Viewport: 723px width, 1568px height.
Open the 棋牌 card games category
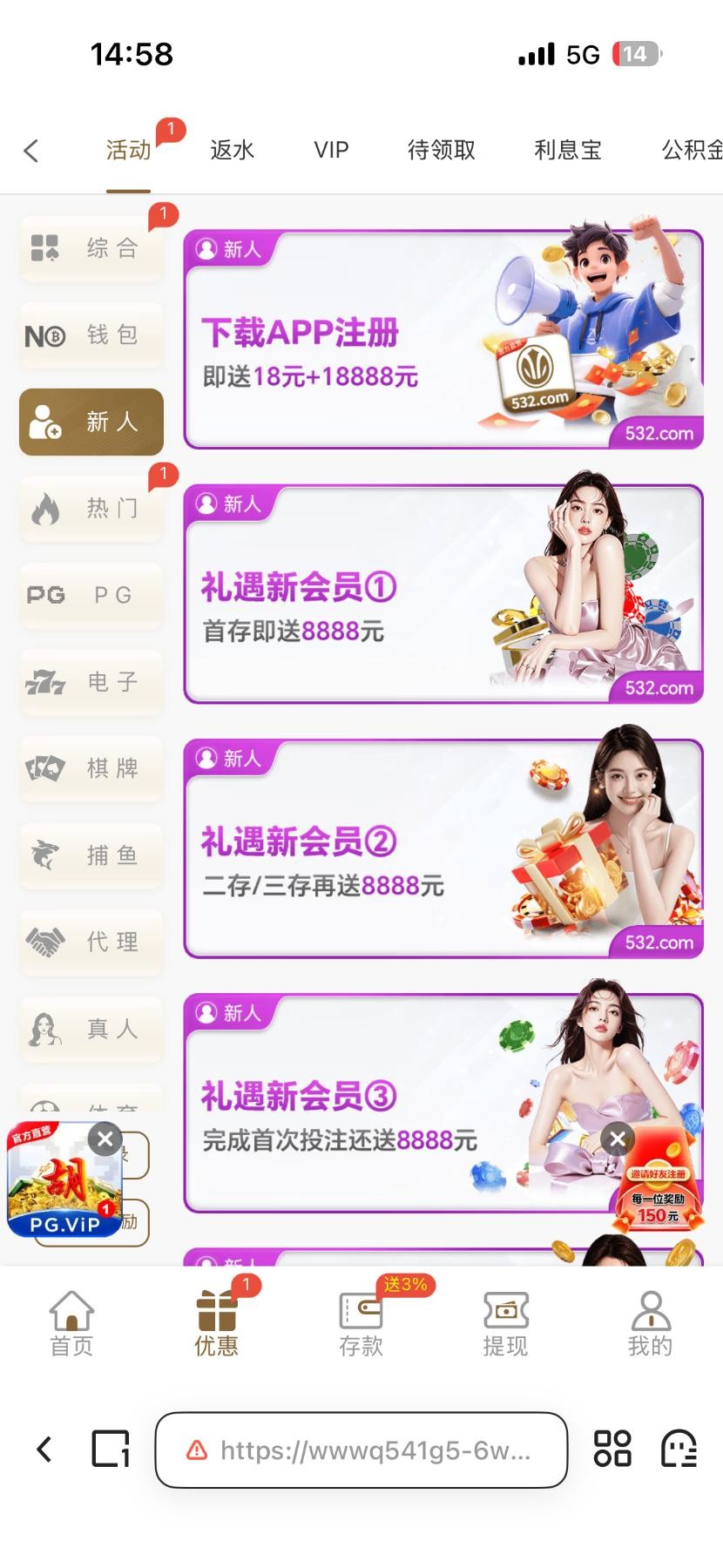pos(90,769)
